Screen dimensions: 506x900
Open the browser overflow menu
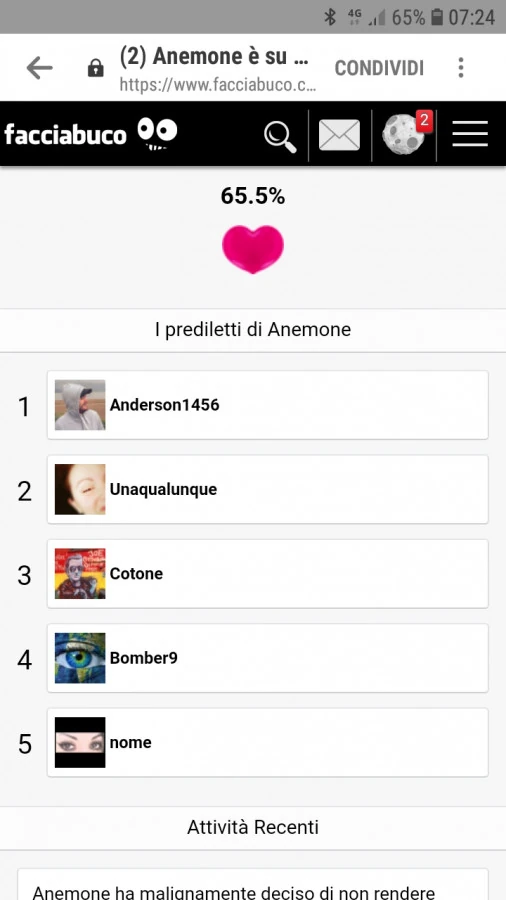pos(461,68)
